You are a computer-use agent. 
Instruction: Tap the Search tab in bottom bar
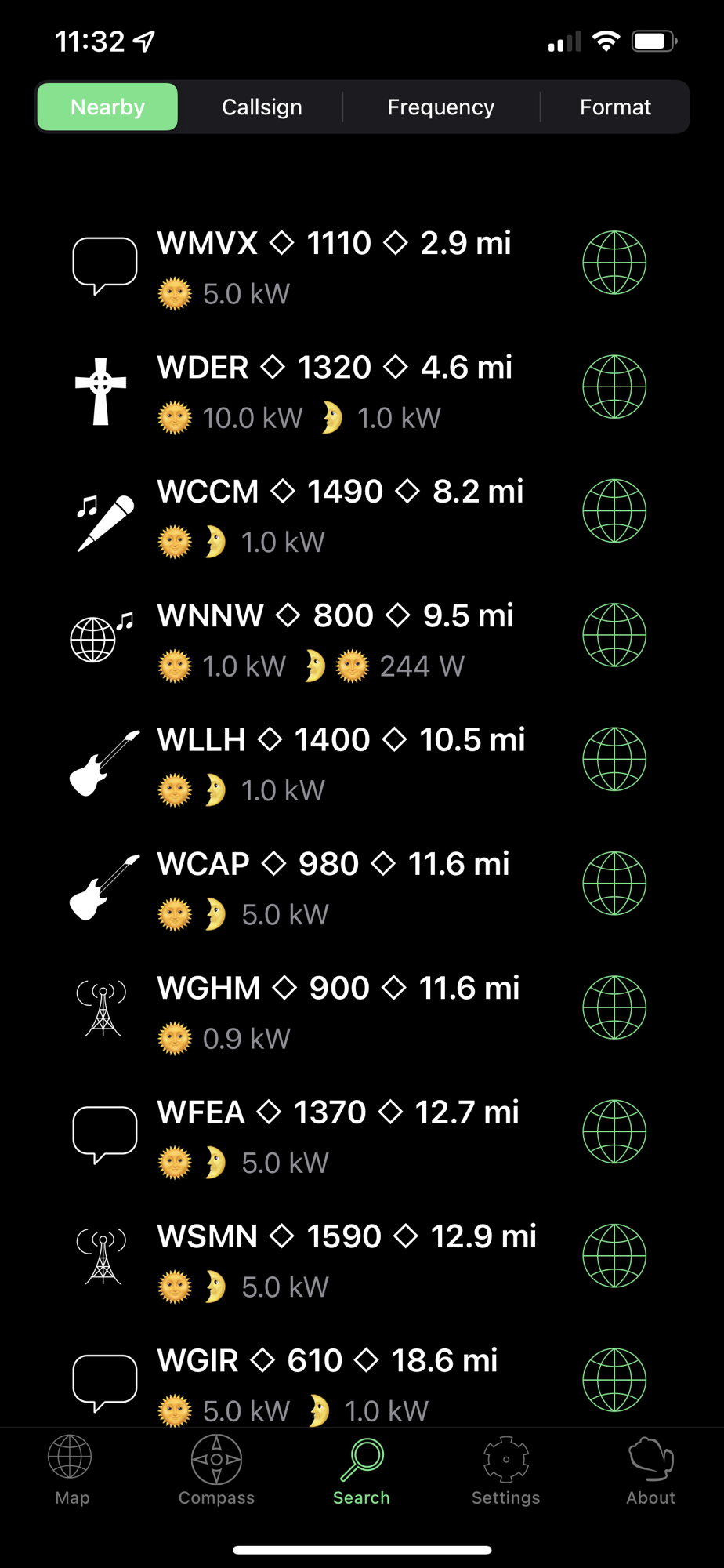(x=361, y=1470)
